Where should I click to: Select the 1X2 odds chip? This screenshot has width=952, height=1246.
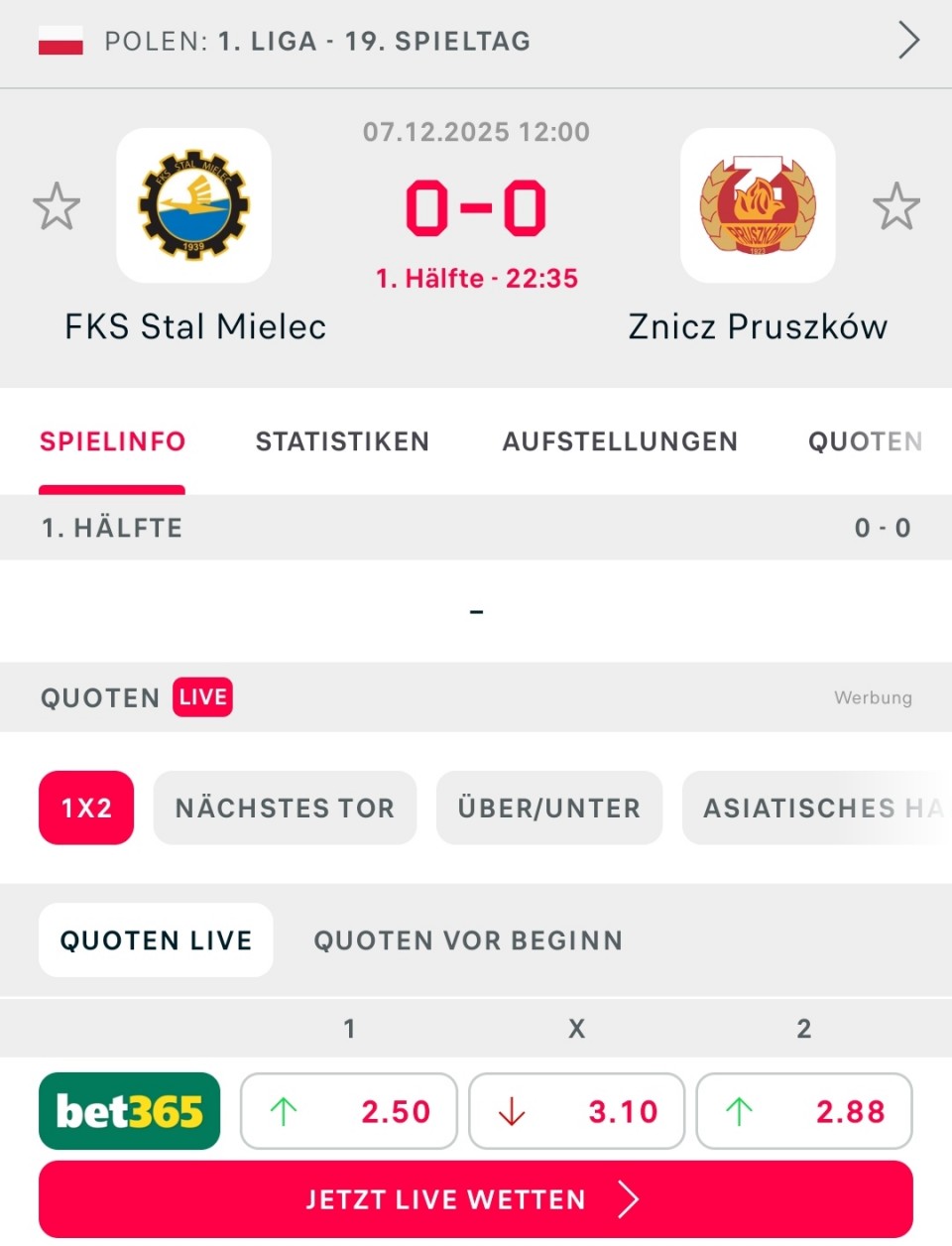[x=86, y=808]
